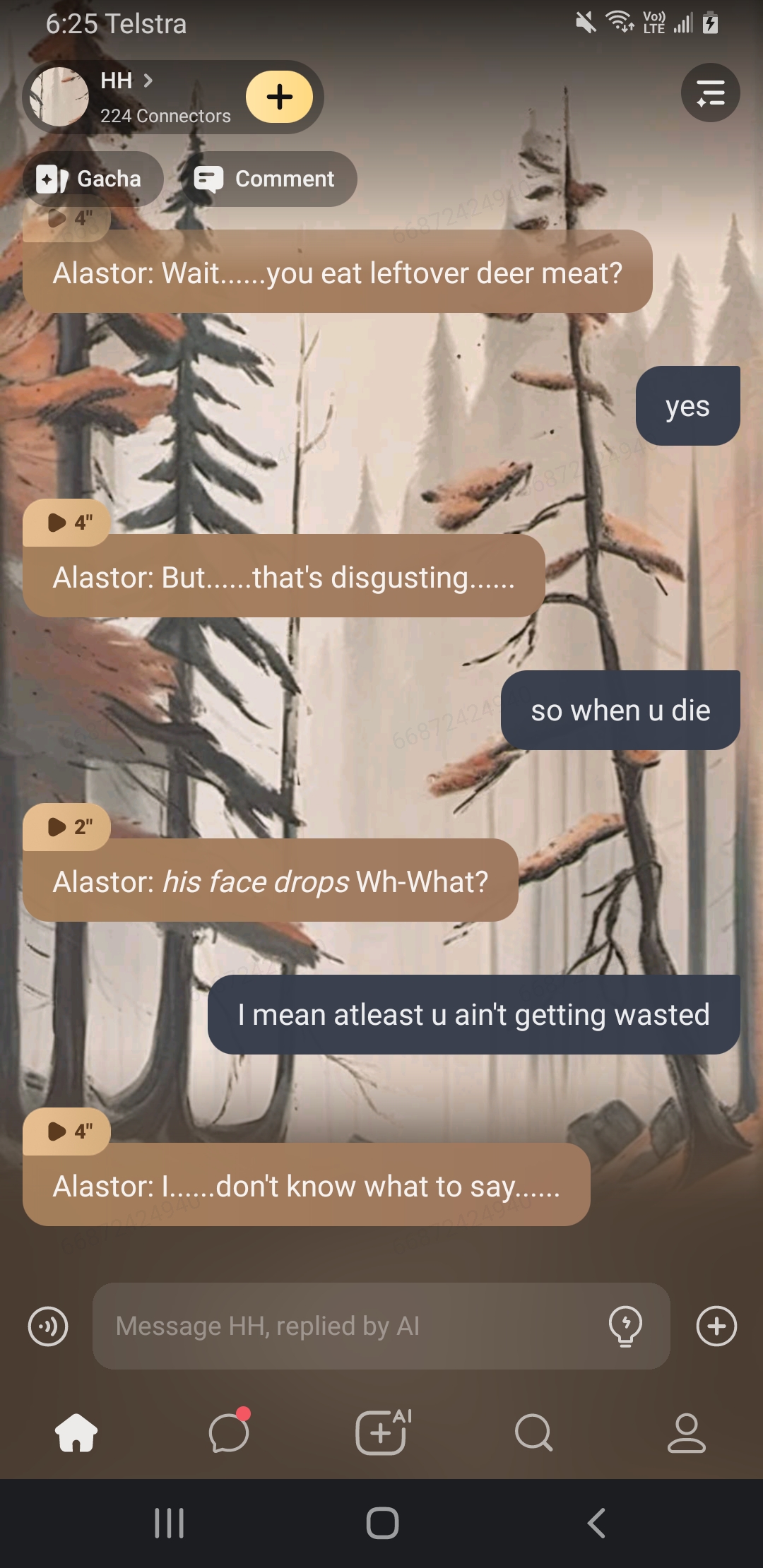The height and width of the screenshot is (1568, 763).
Task: Play voice for "But......that's disgusting......" message
Action: point(67,523)
